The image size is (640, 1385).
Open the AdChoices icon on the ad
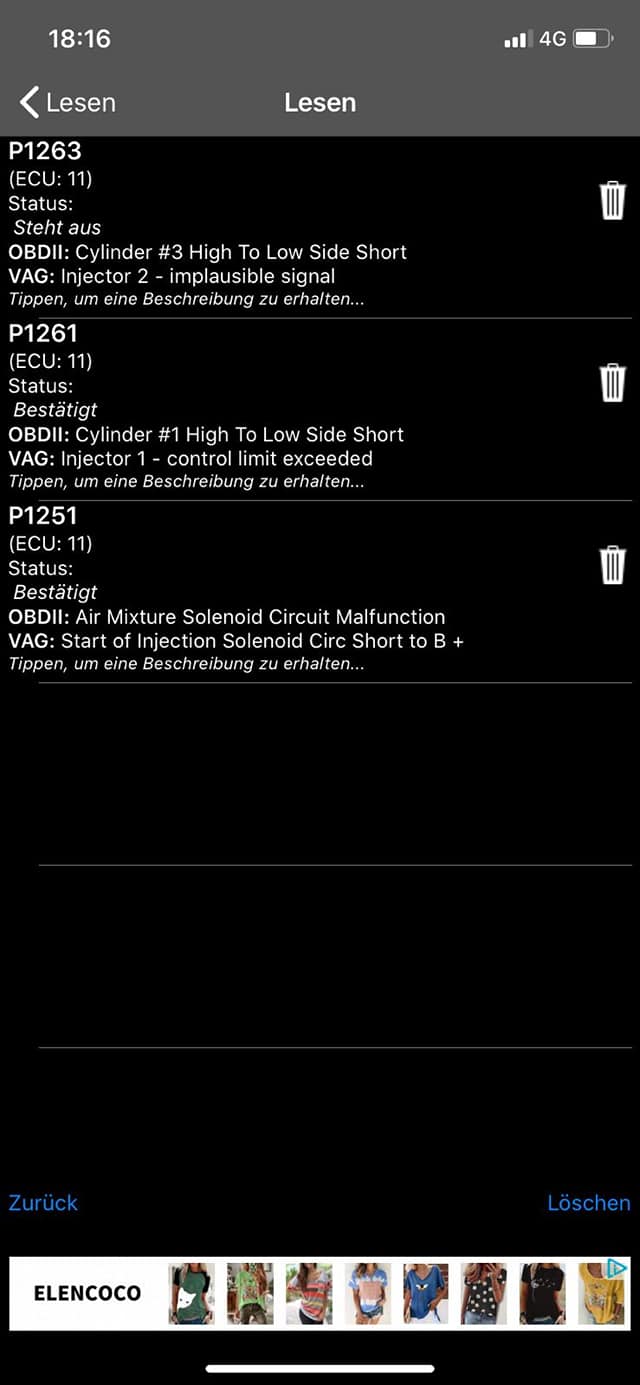coord(617,1268)
